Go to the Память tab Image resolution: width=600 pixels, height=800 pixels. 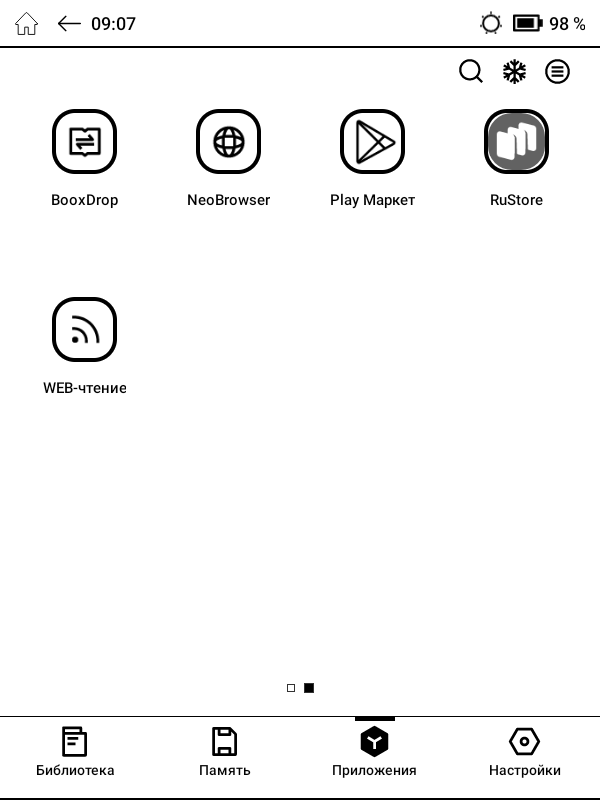coord(225,752)
